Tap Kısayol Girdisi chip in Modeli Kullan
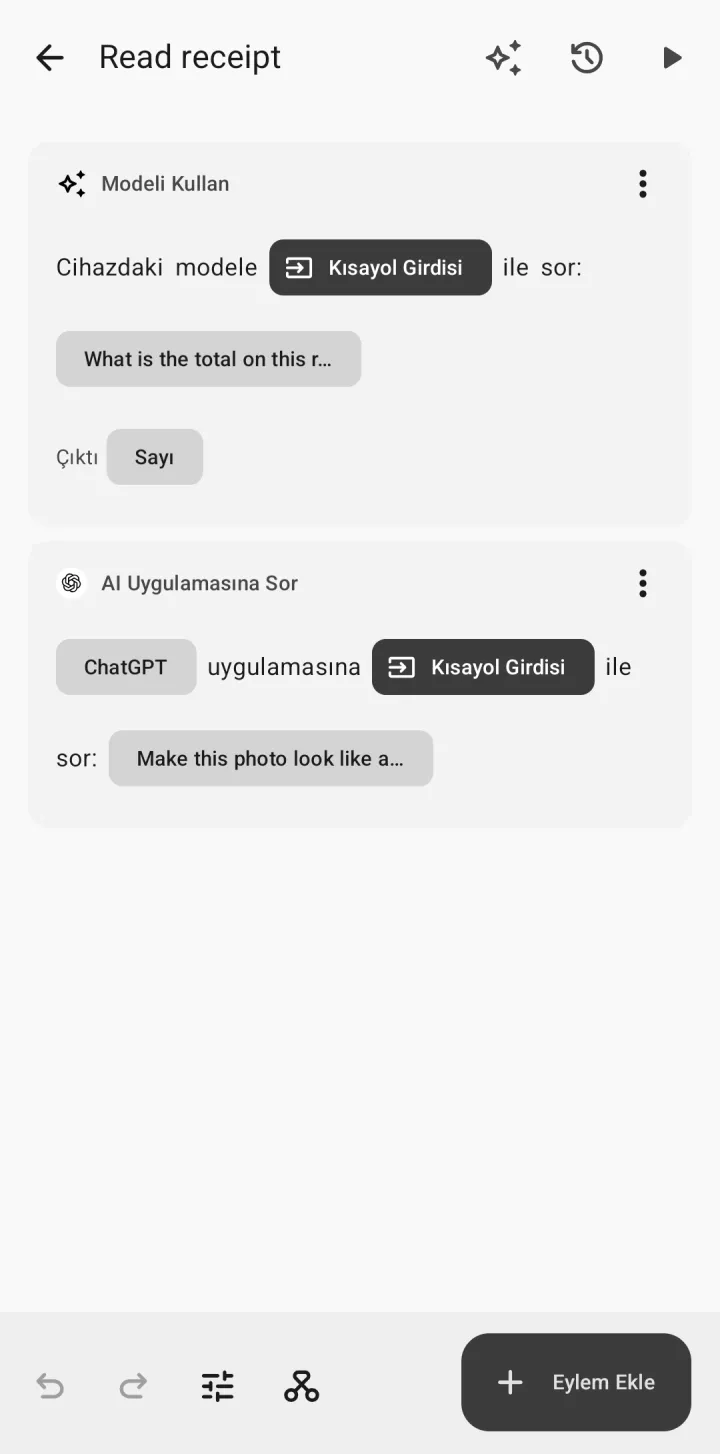Screen dimensions: 720x1454 click(x=380, y=267)
